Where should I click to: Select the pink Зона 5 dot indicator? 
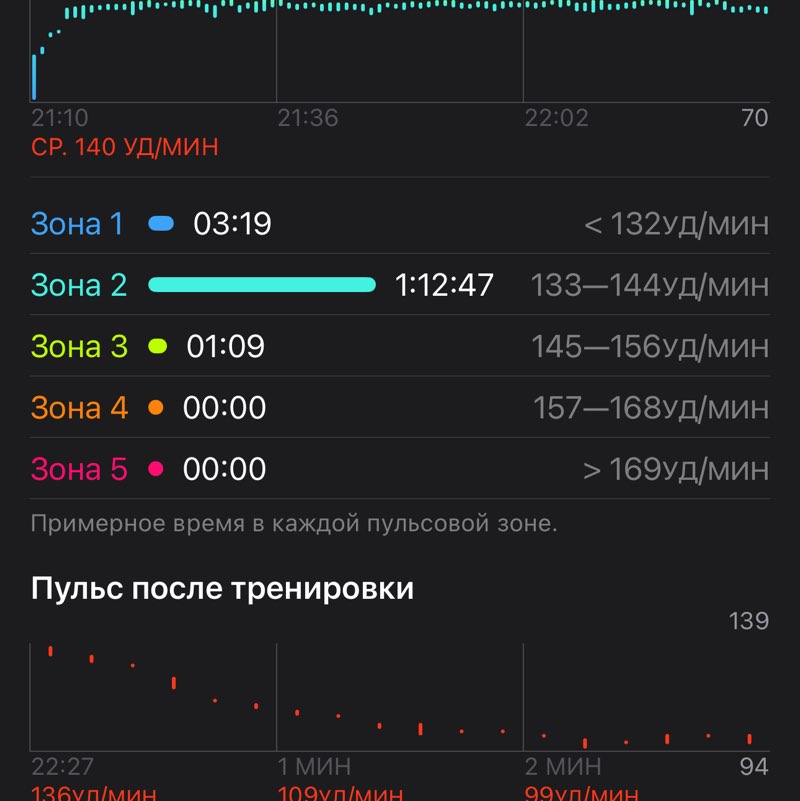click(155, 468)
